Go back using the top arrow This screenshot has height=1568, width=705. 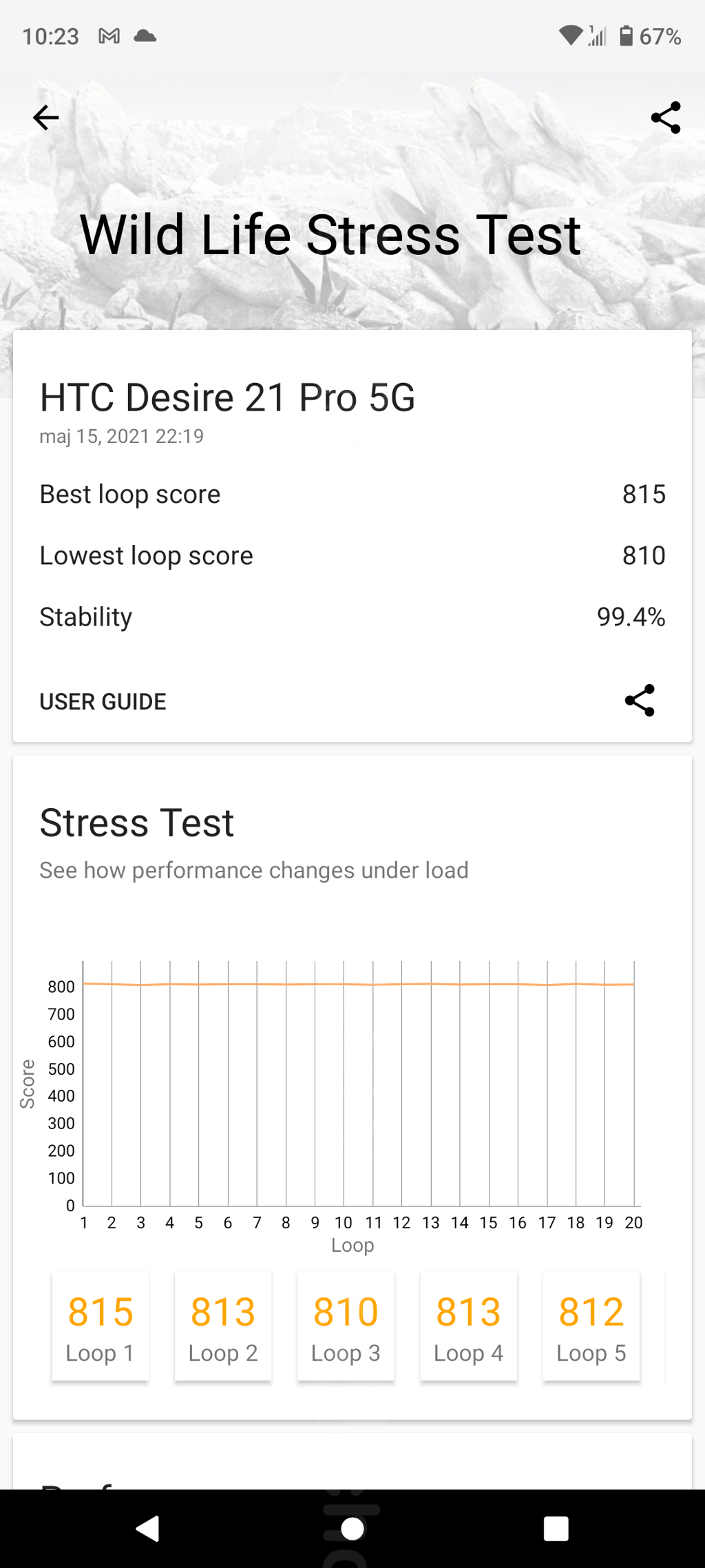46,118
